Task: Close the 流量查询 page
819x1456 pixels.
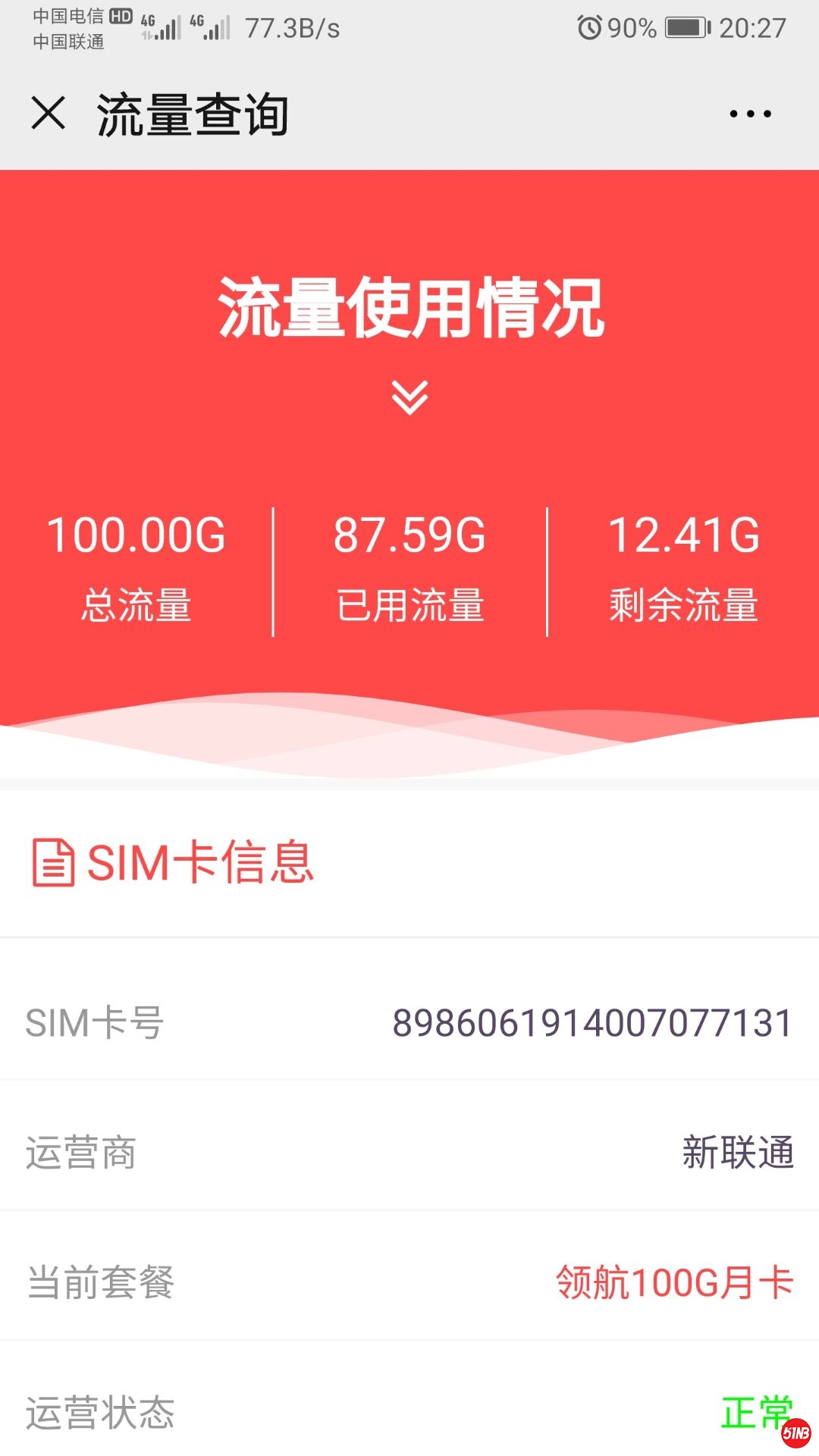Action: tap(49, 114)
